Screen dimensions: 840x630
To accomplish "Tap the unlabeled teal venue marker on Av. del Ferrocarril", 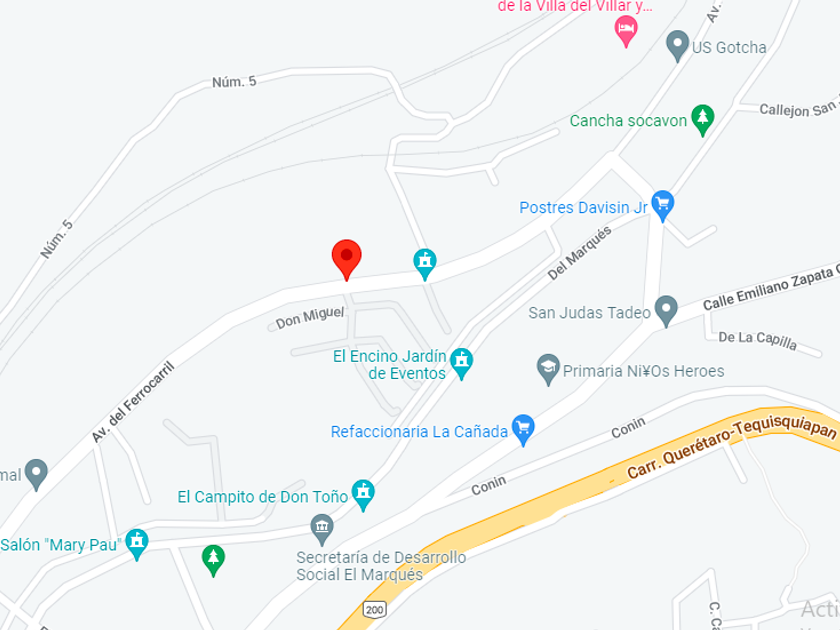I will (425, 264).
